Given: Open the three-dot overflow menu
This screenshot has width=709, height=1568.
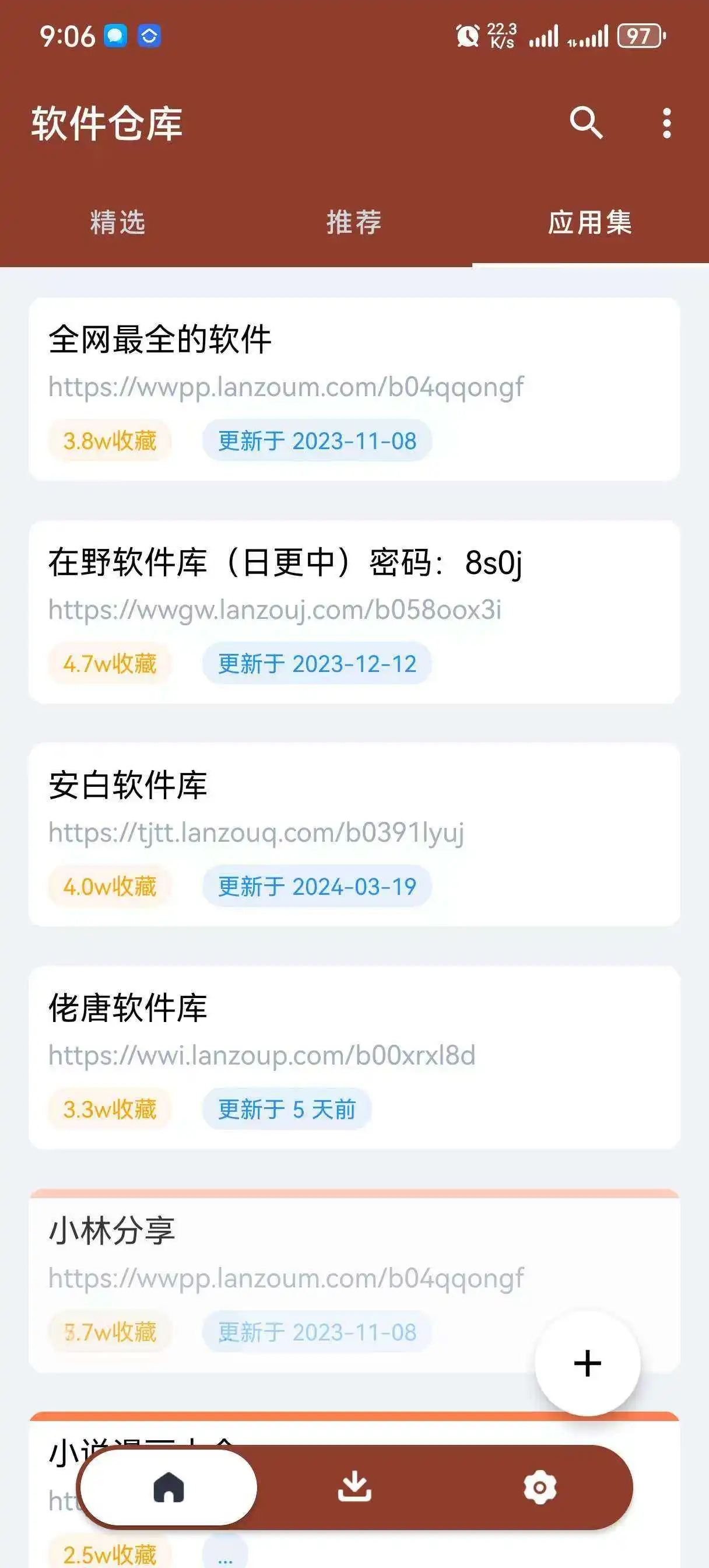Looking at the screenshot, I should [x=666, y=124].
